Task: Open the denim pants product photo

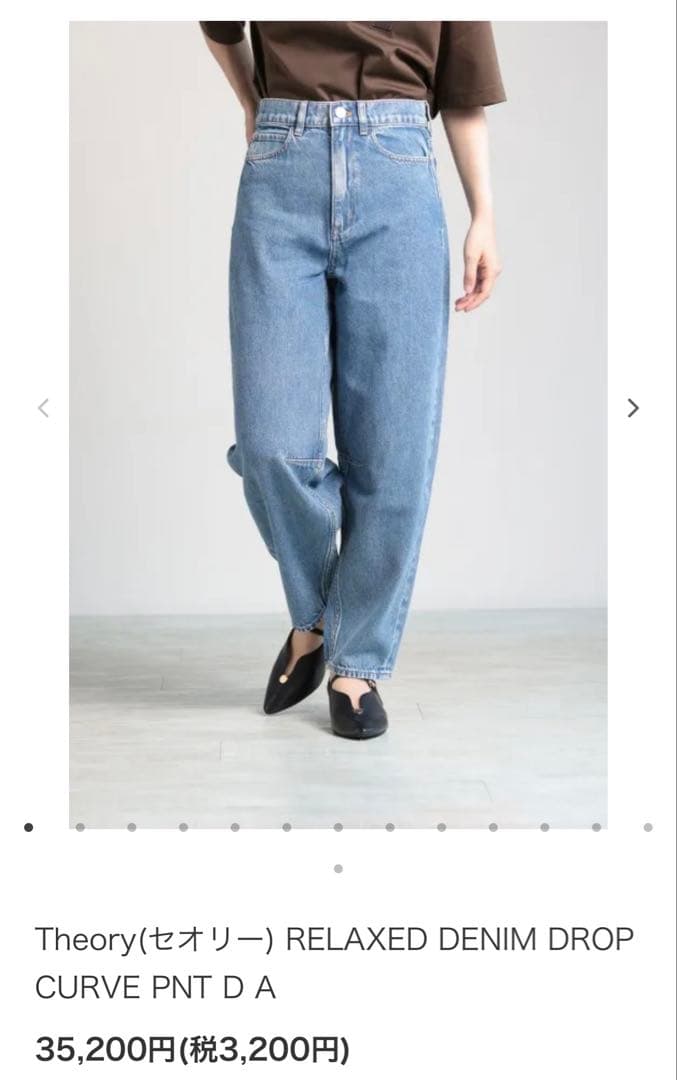Action: tap(338, 424)
